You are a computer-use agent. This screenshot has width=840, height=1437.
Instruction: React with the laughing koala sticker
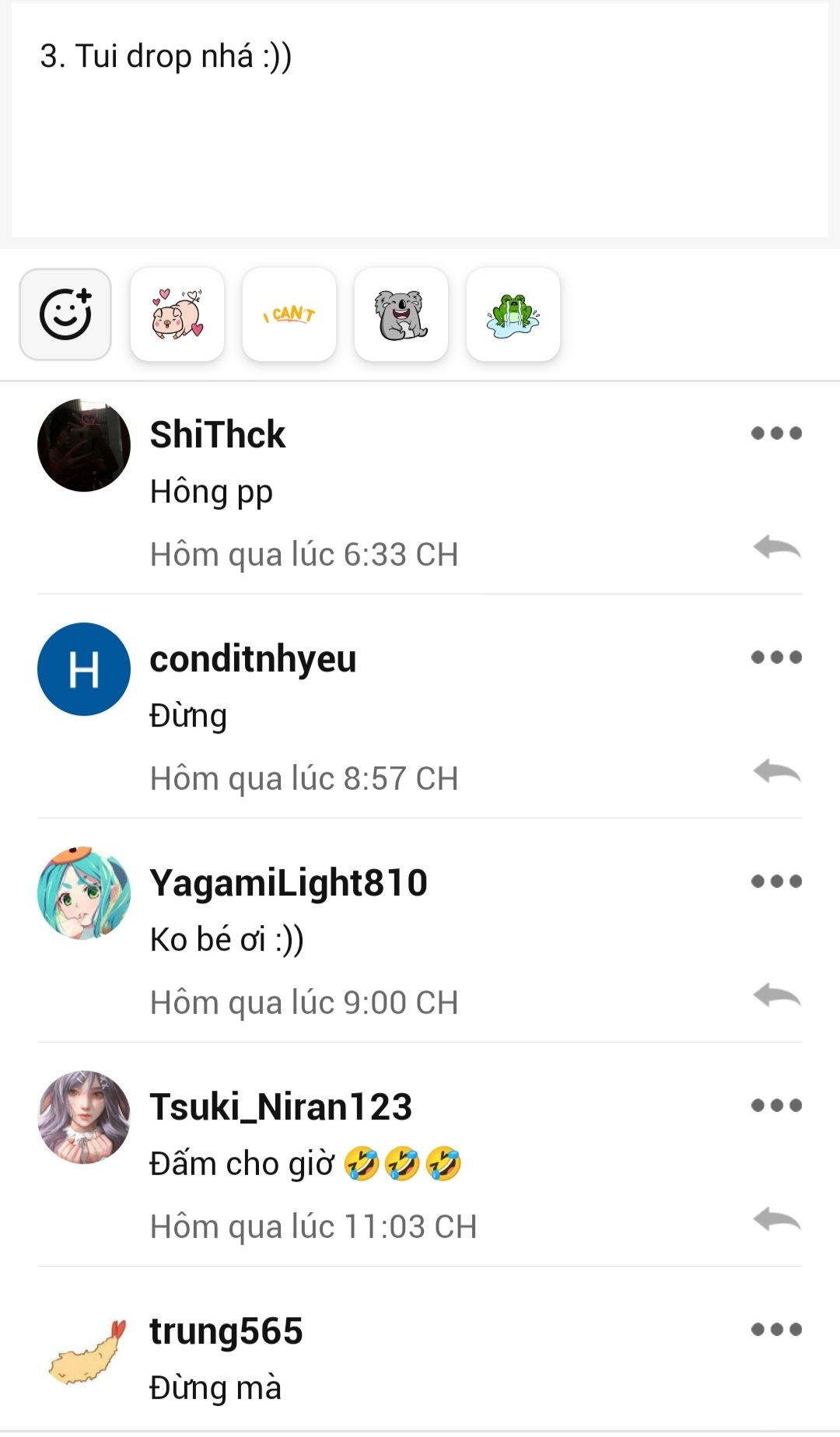pos(401,314)
